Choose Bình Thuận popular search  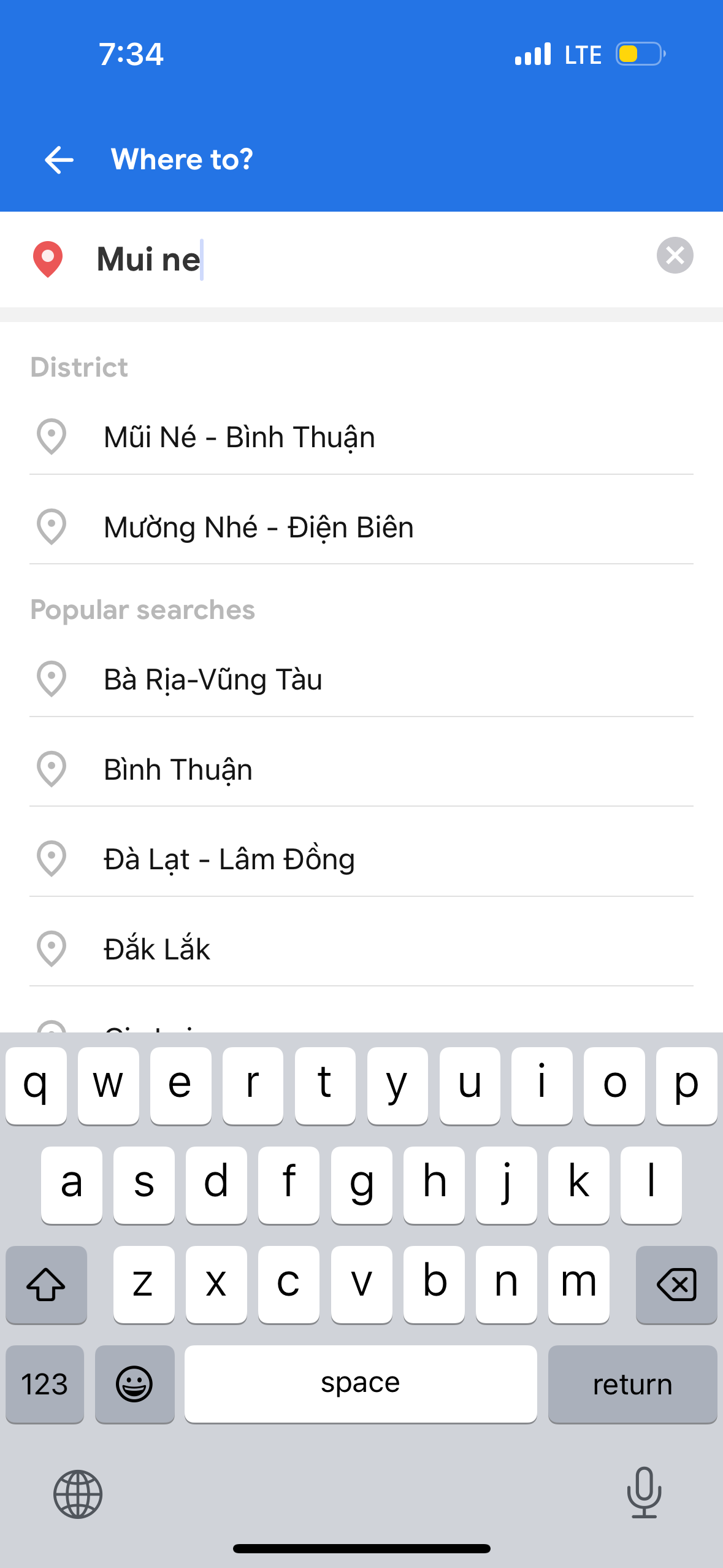tap(178, 770)
